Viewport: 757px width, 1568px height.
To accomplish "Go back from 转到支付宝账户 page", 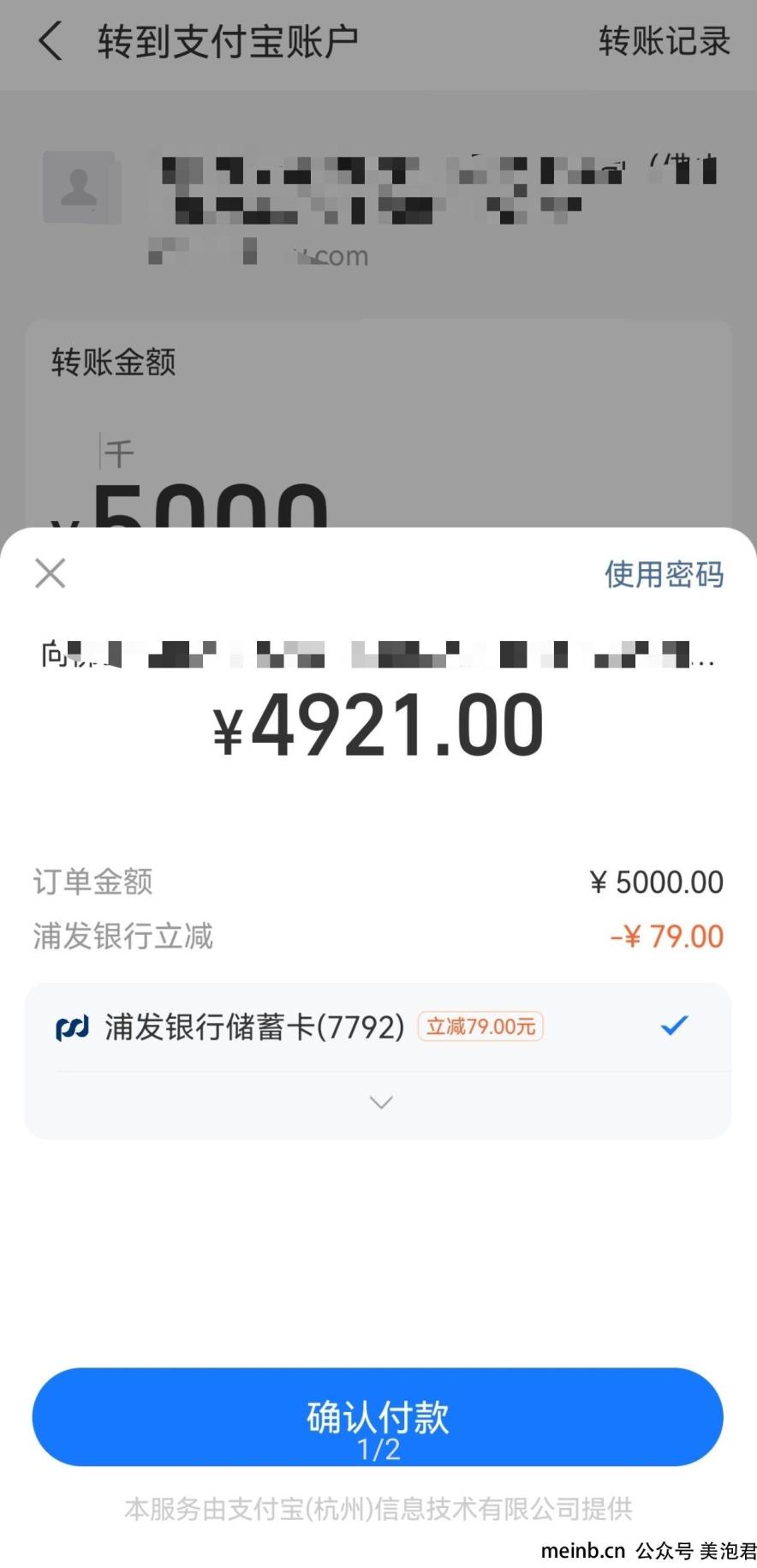I will 51,40.
